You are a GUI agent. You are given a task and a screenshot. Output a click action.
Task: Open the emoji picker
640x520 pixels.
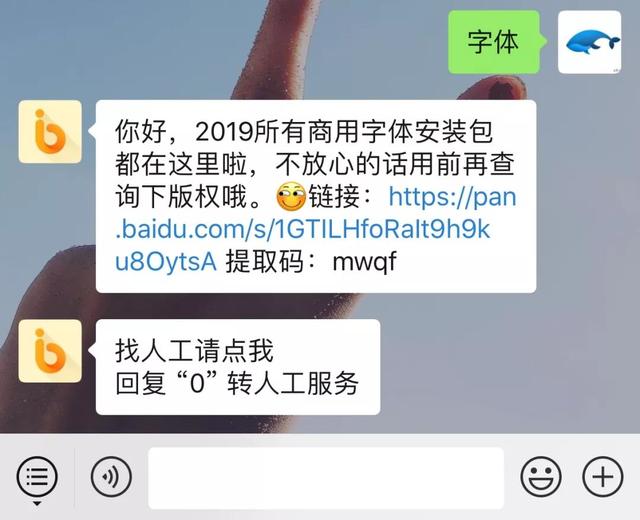coord(540,478)
